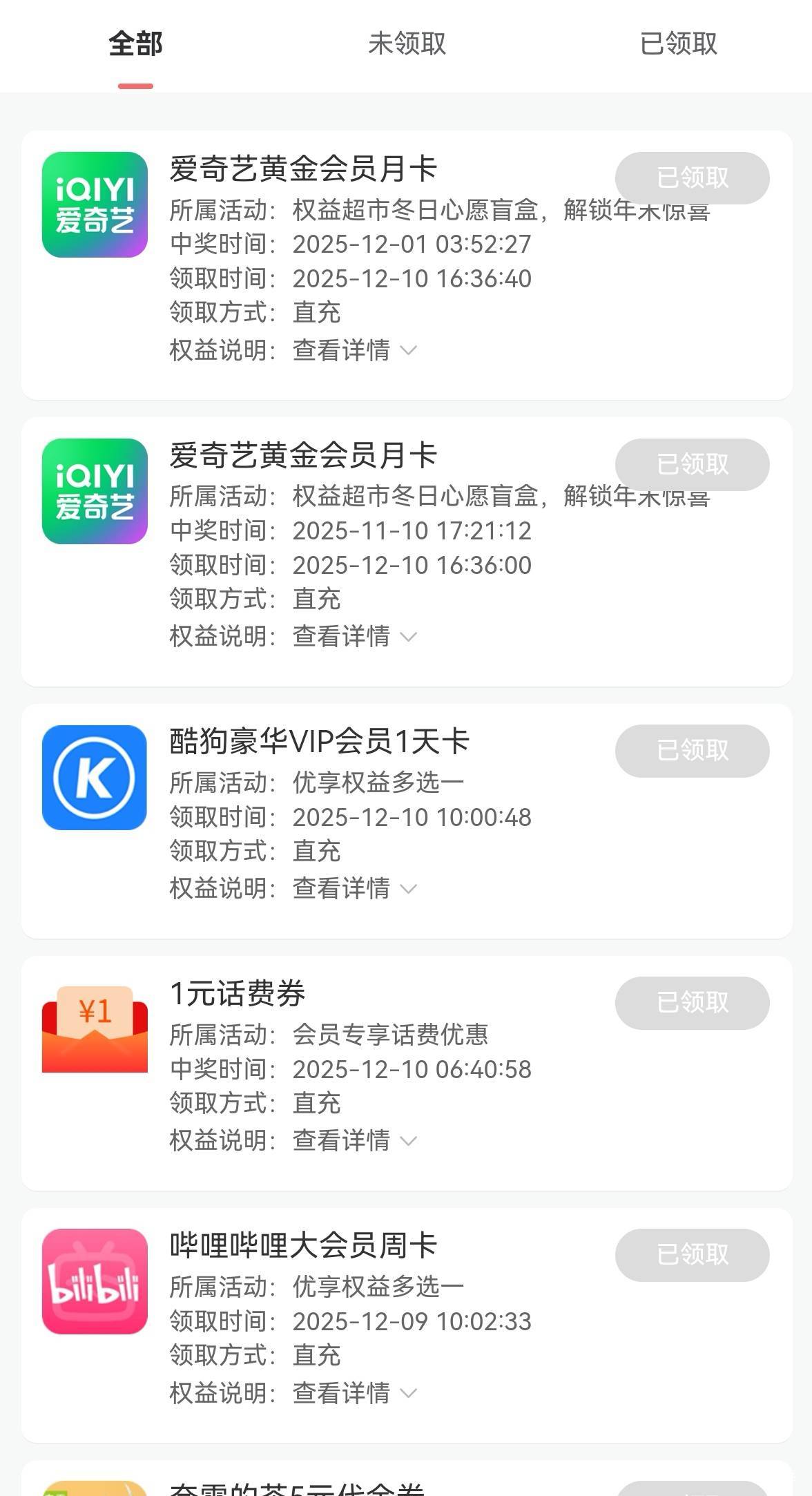Expand 查看详情 under 酷狗豪华VIP会员1天卡
The image size is (812, 1496).
(x=354, y=888)
